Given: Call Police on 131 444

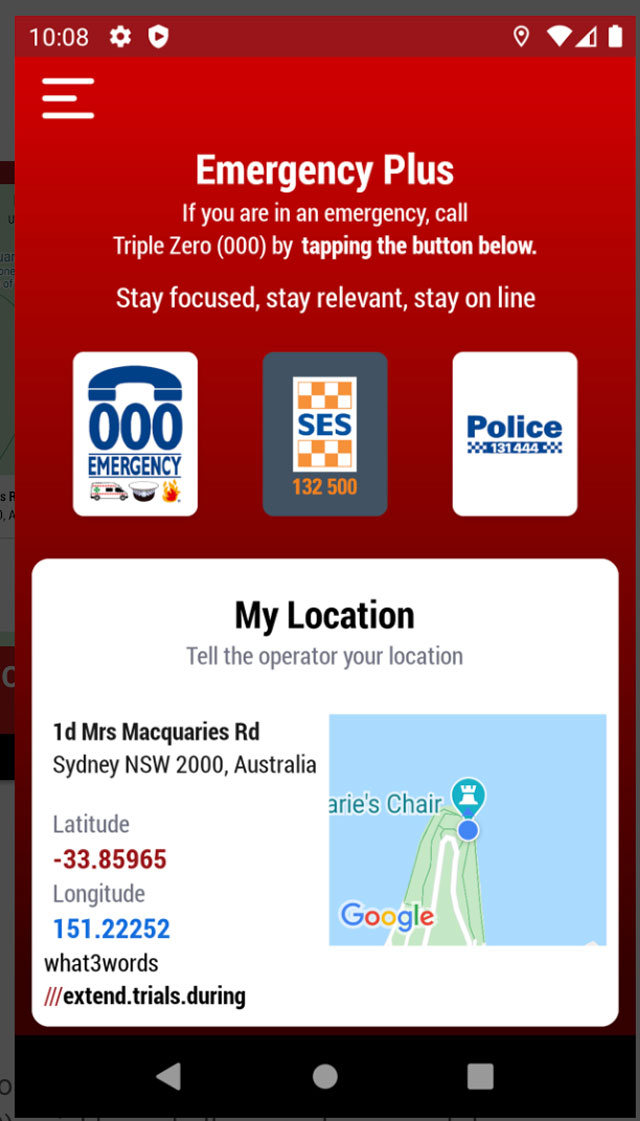Looking at the screenshot, I should [x=515, y=433].
